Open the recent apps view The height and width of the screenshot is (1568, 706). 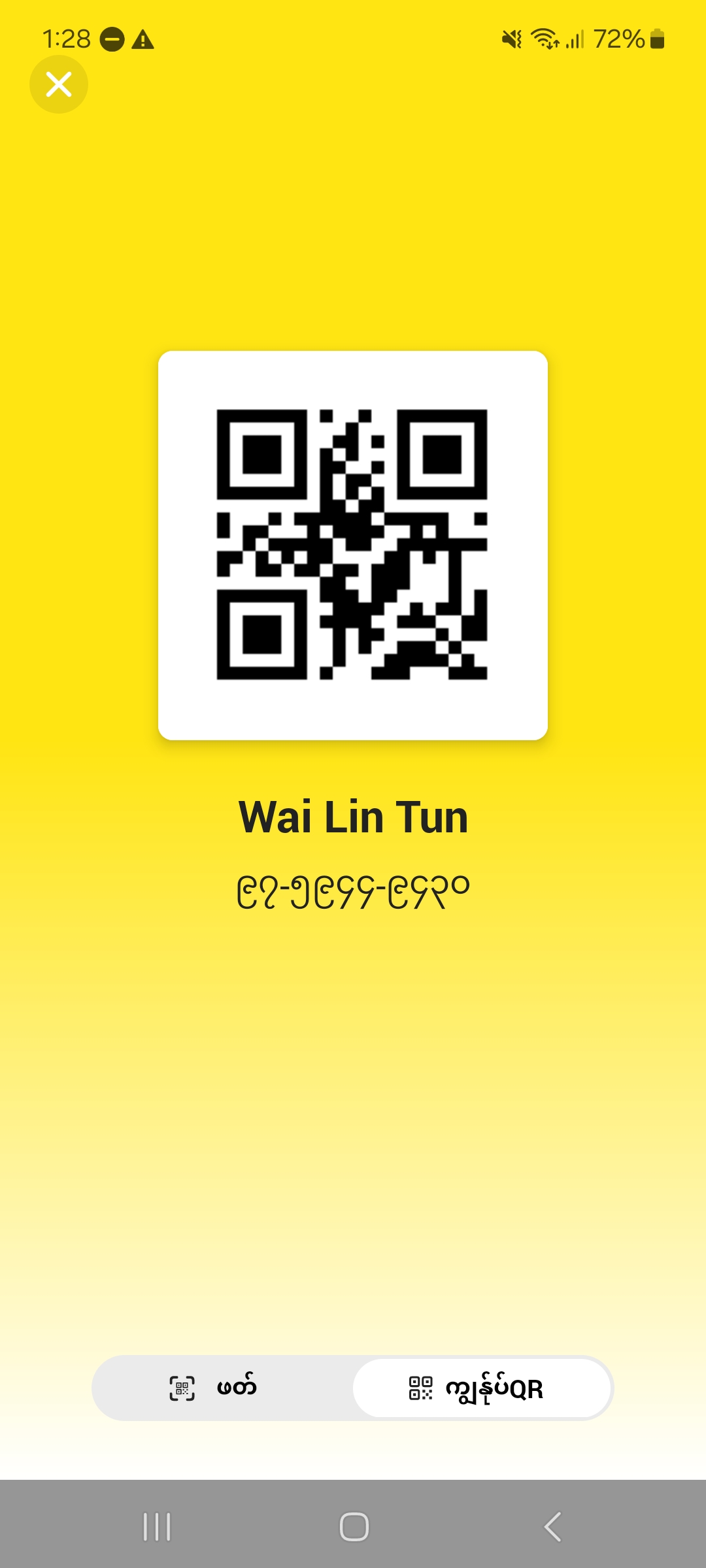(157, 1527)
